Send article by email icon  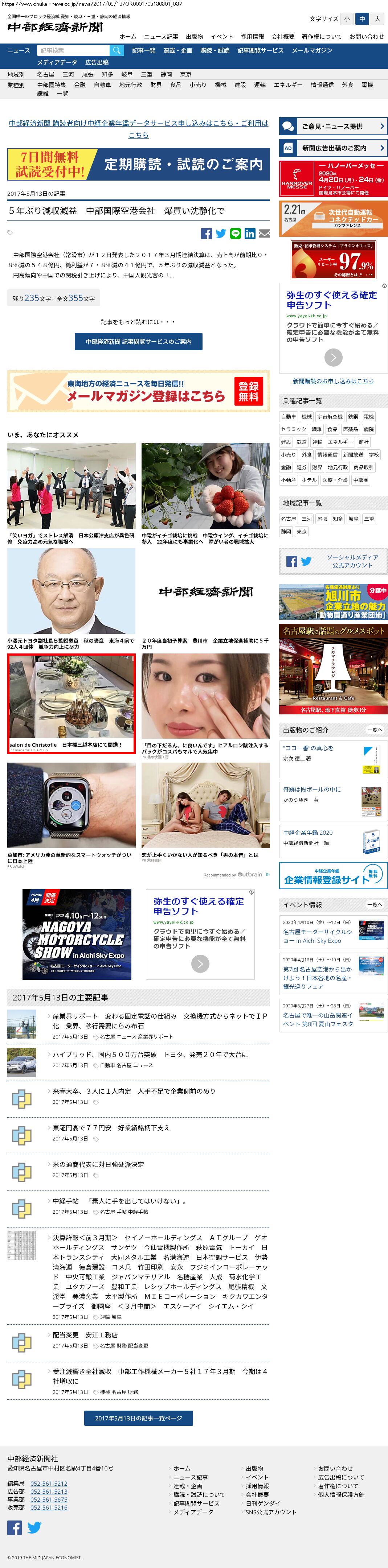click(x=264, y=234)
